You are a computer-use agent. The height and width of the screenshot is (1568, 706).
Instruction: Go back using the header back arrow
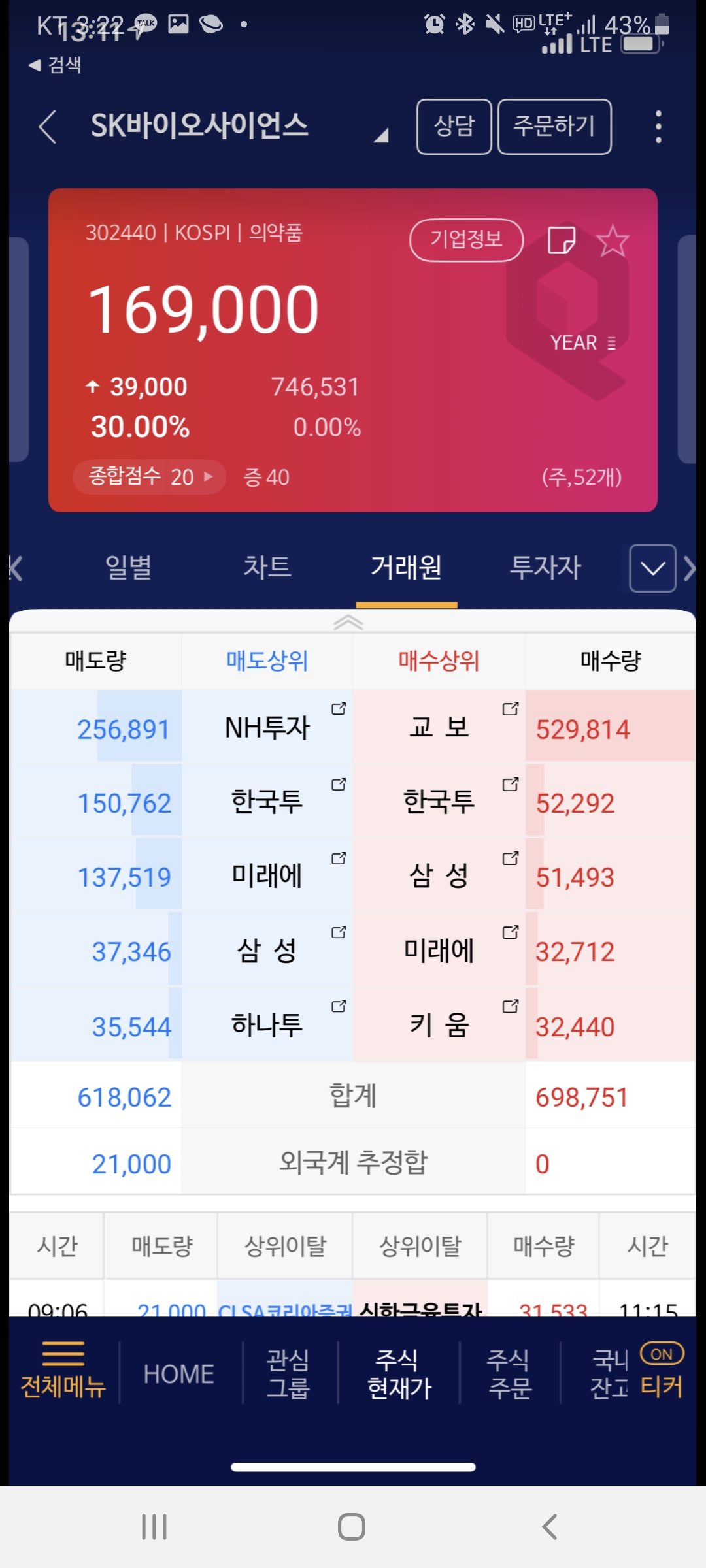pos(47,127)
